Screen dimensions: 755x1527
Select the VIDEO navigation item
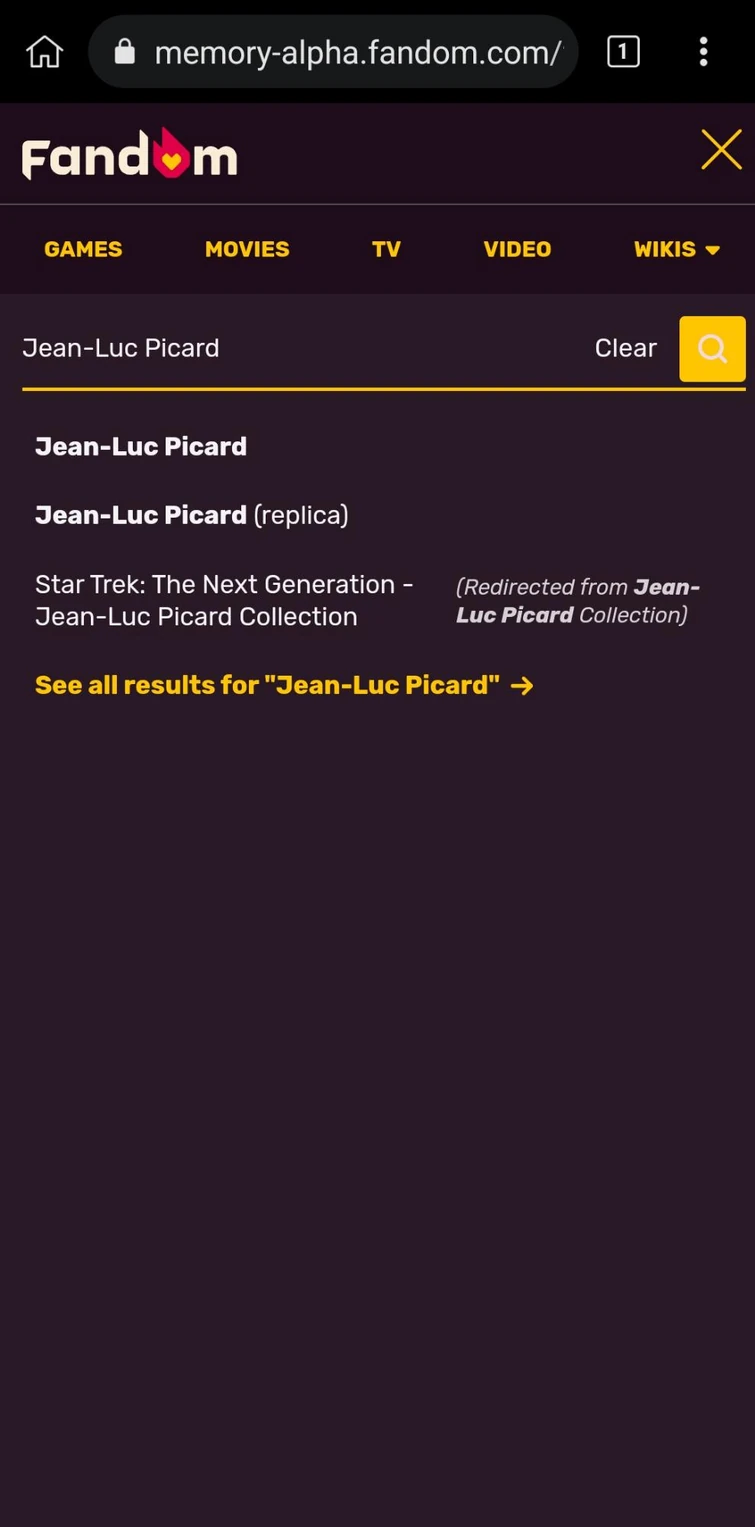tap(517, 249)
